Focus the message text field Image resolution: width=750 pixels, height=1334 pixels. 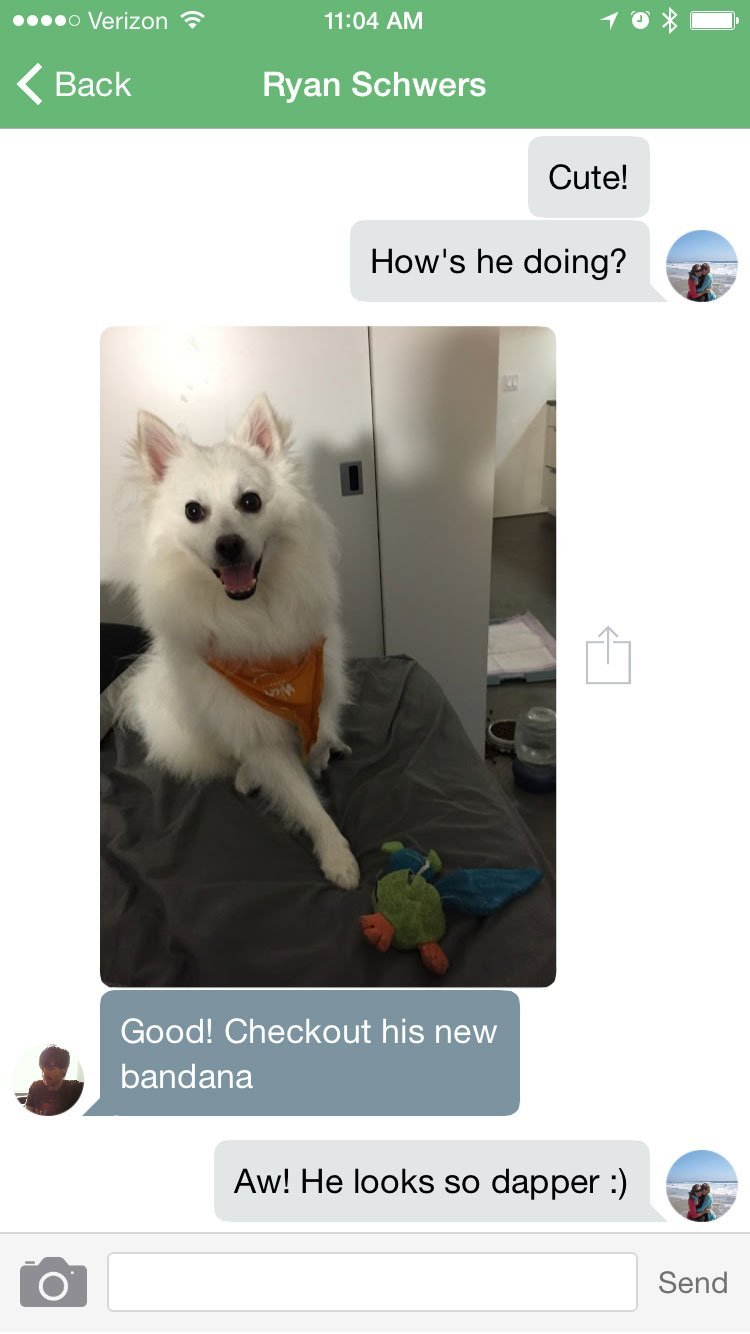point(372,1282)
